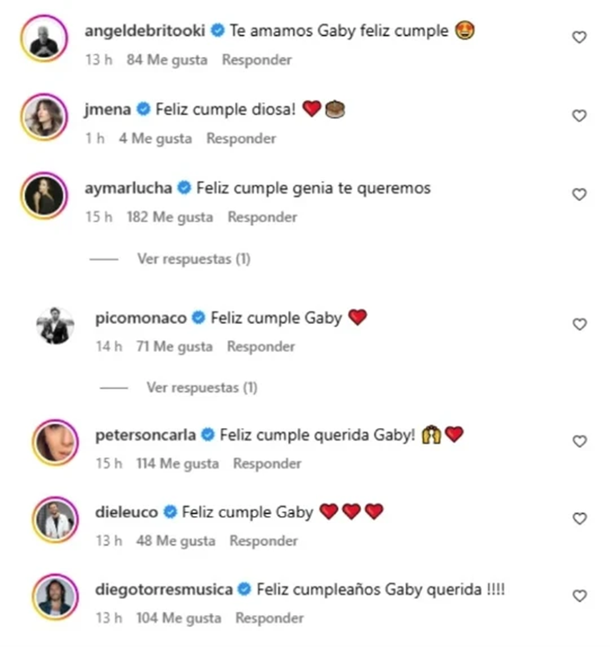The height and width of the screenshot is (647, 610).
Task: Like petersoncarla's comment
Action: pyautogui.click(x=578, y=441)
